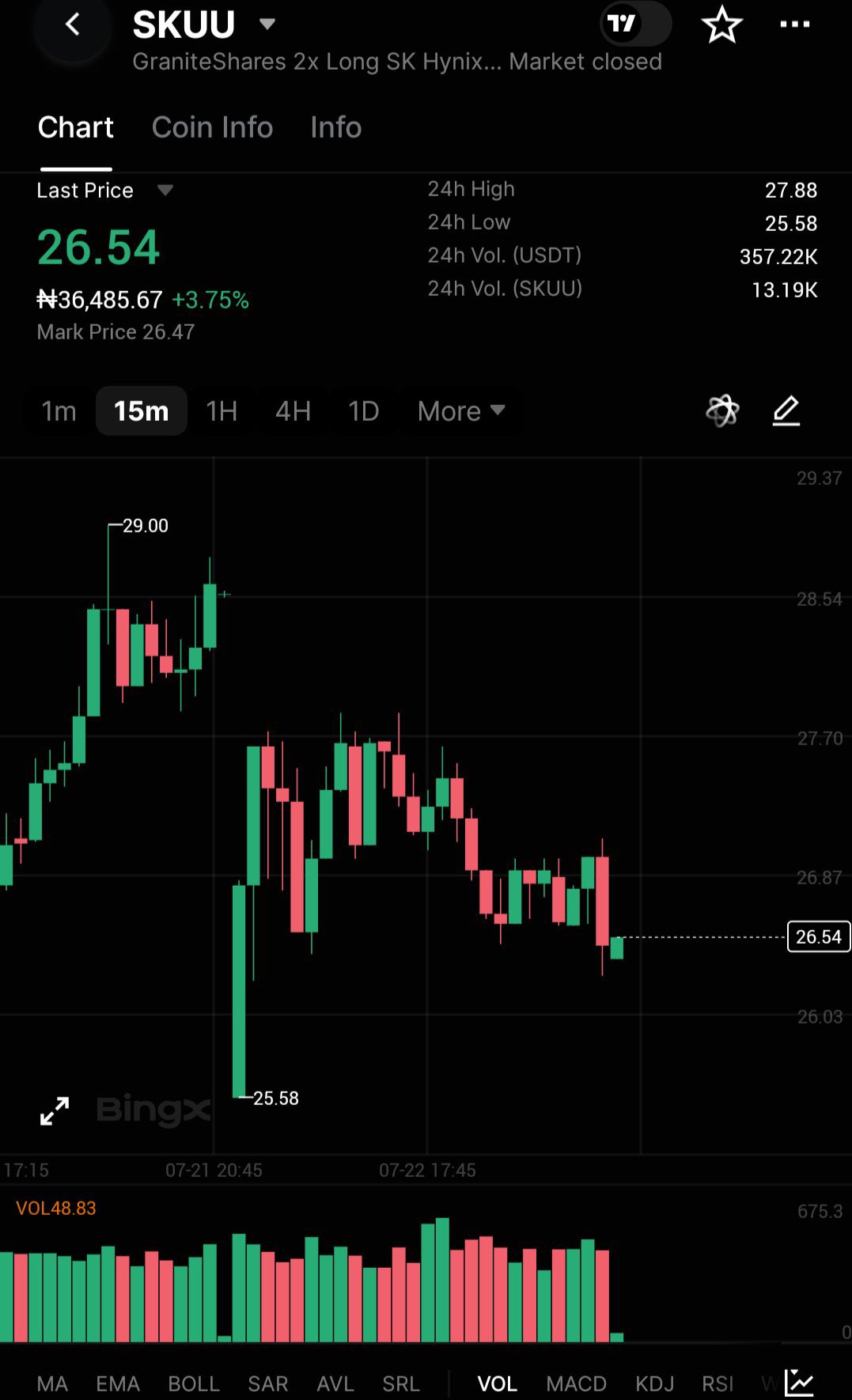Select the 1m timeframe
Viewport: 852px width, 1400px height.
click(x=59, y=411)
